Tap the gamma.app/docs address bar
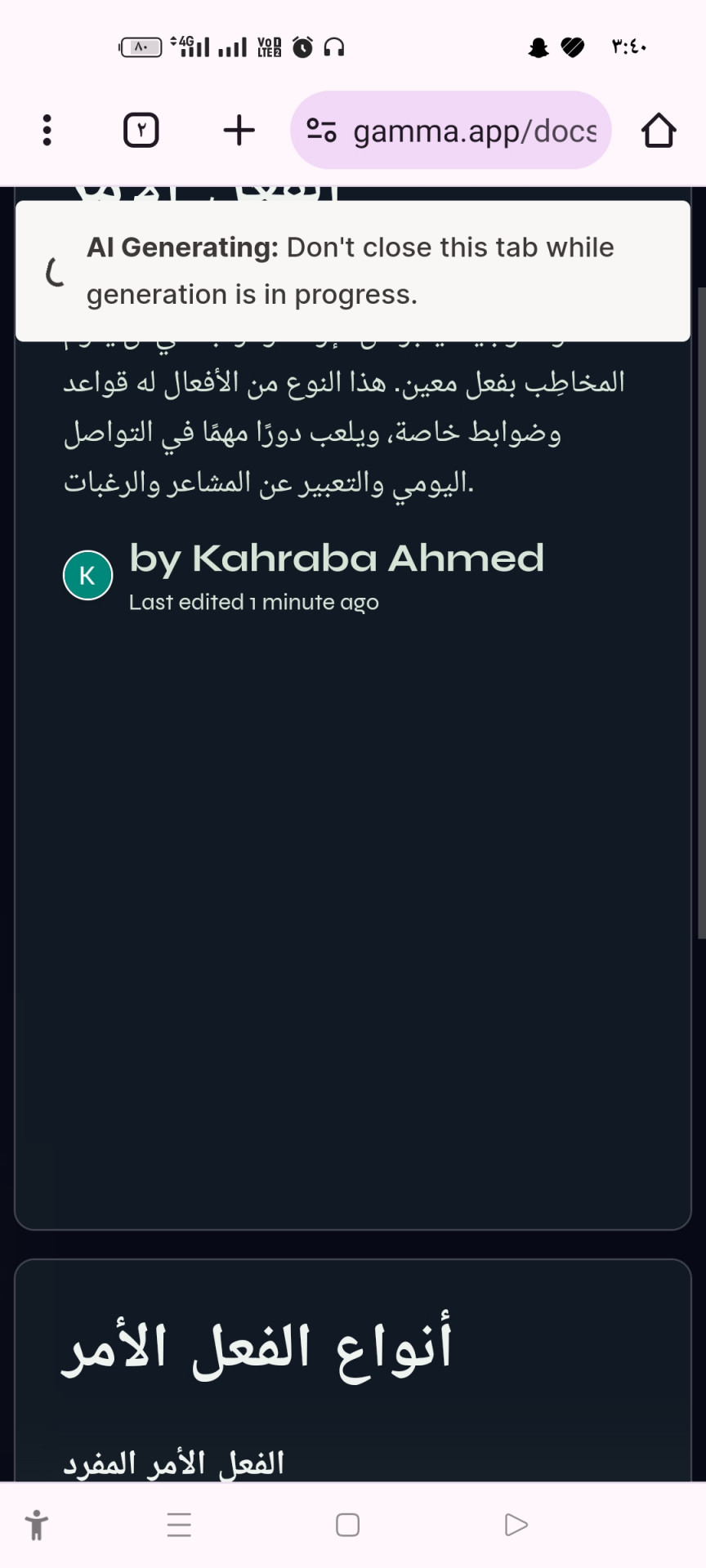The width and height of the screenshot is (706, 1568). pyautogui.click(x=474, y=131)
